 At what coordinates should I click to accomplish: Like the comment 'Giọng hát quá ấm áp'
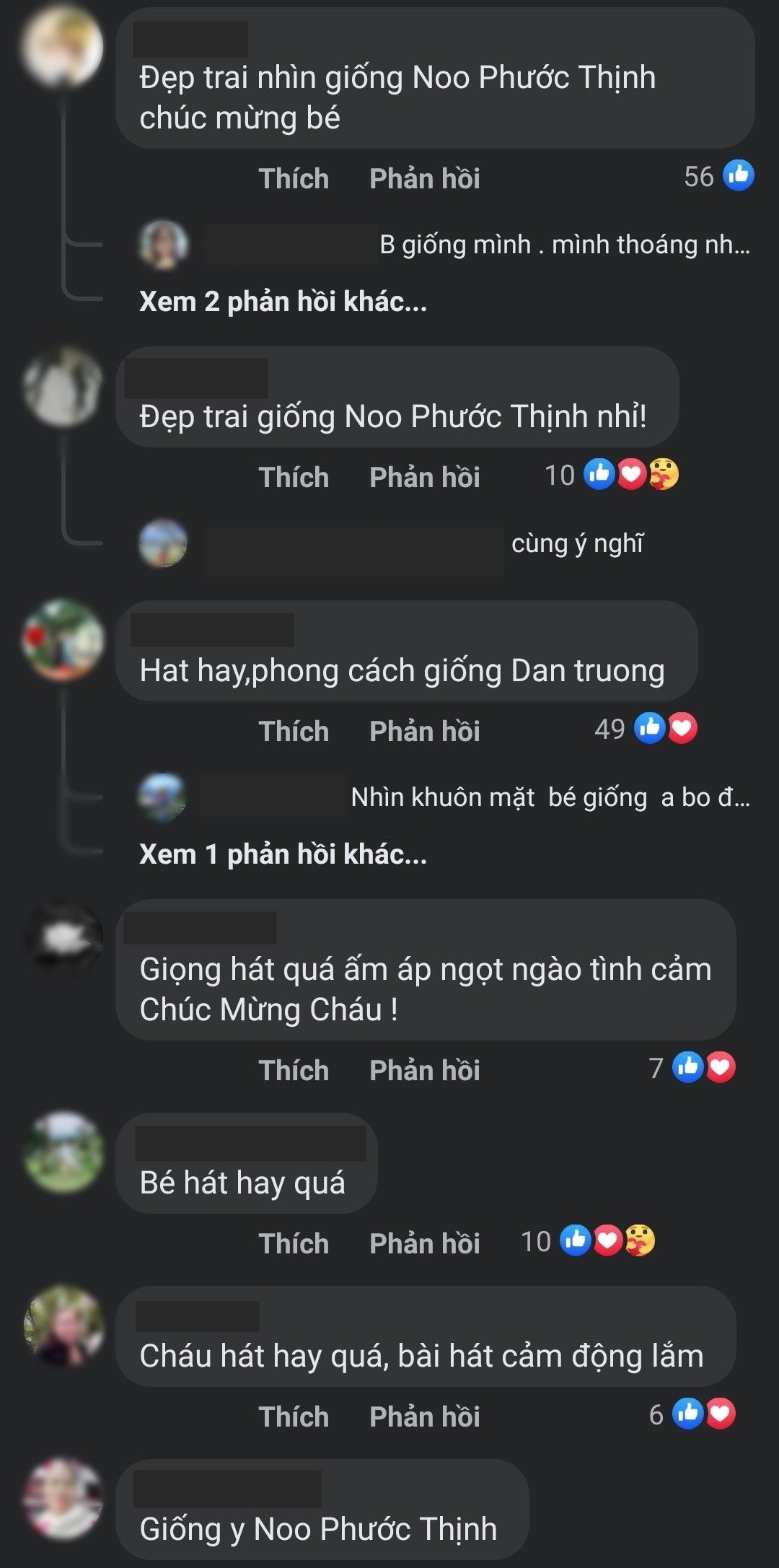coord(294,1070)
